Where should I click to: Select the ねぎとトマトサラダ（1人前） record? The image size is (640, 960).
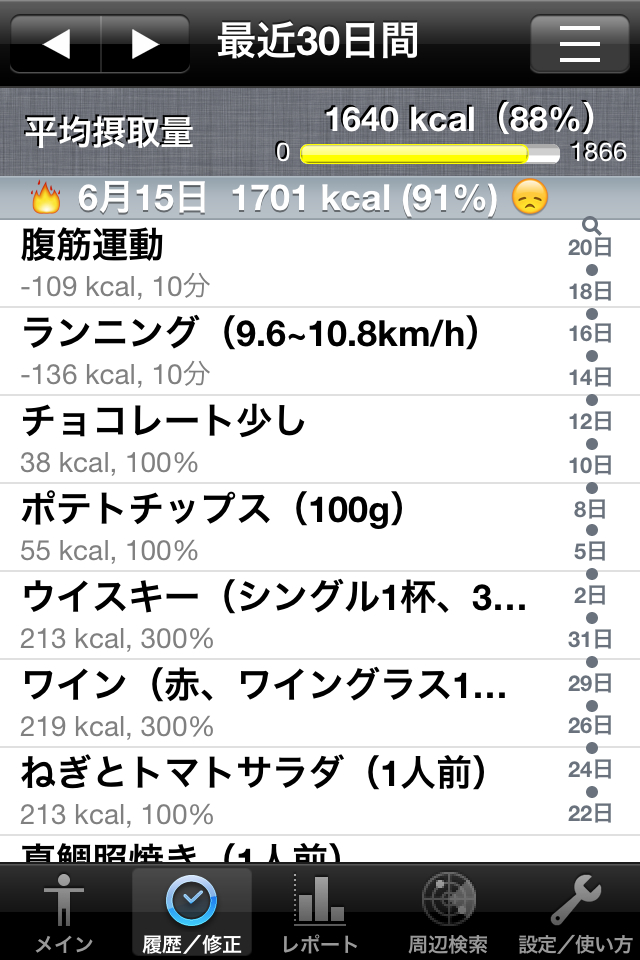[x=280, y=791]
